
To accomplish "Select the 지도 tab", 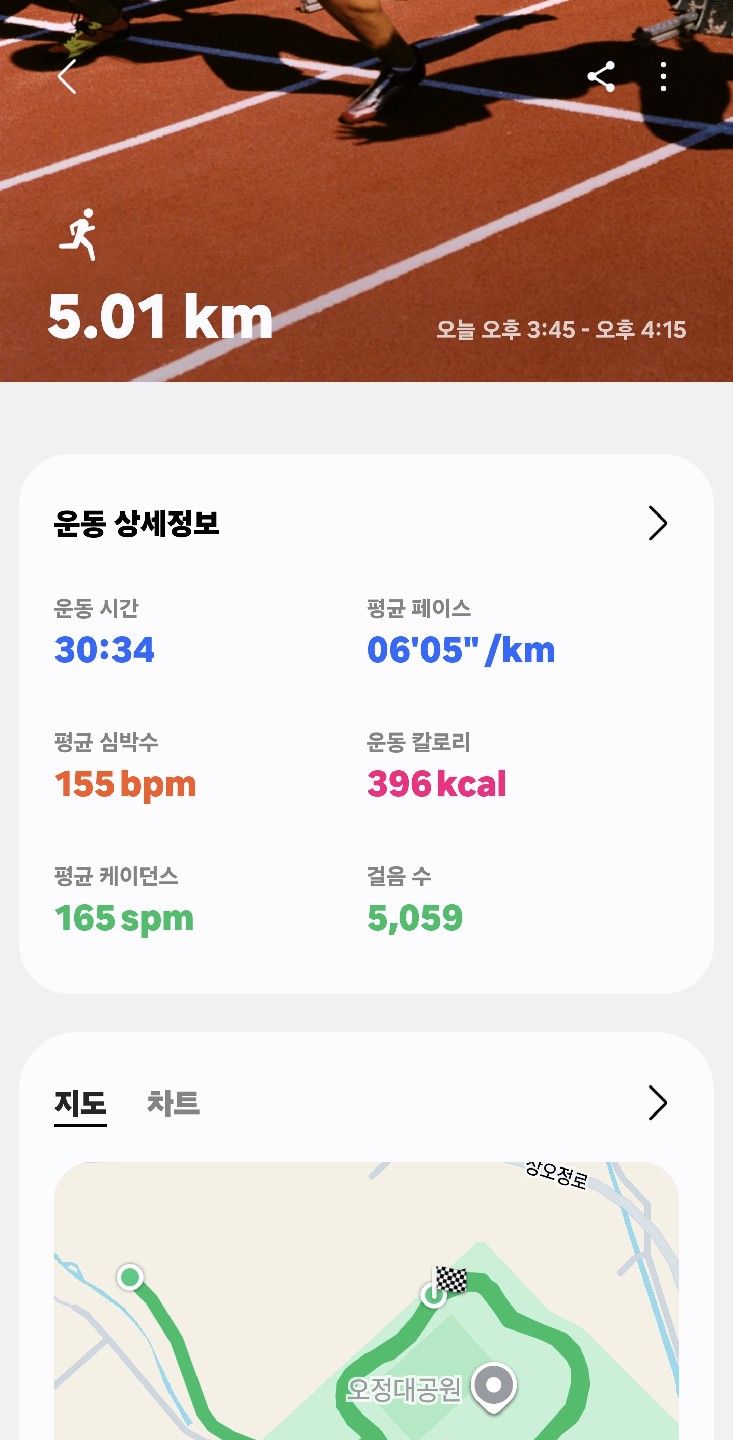I will (80, 1103).
